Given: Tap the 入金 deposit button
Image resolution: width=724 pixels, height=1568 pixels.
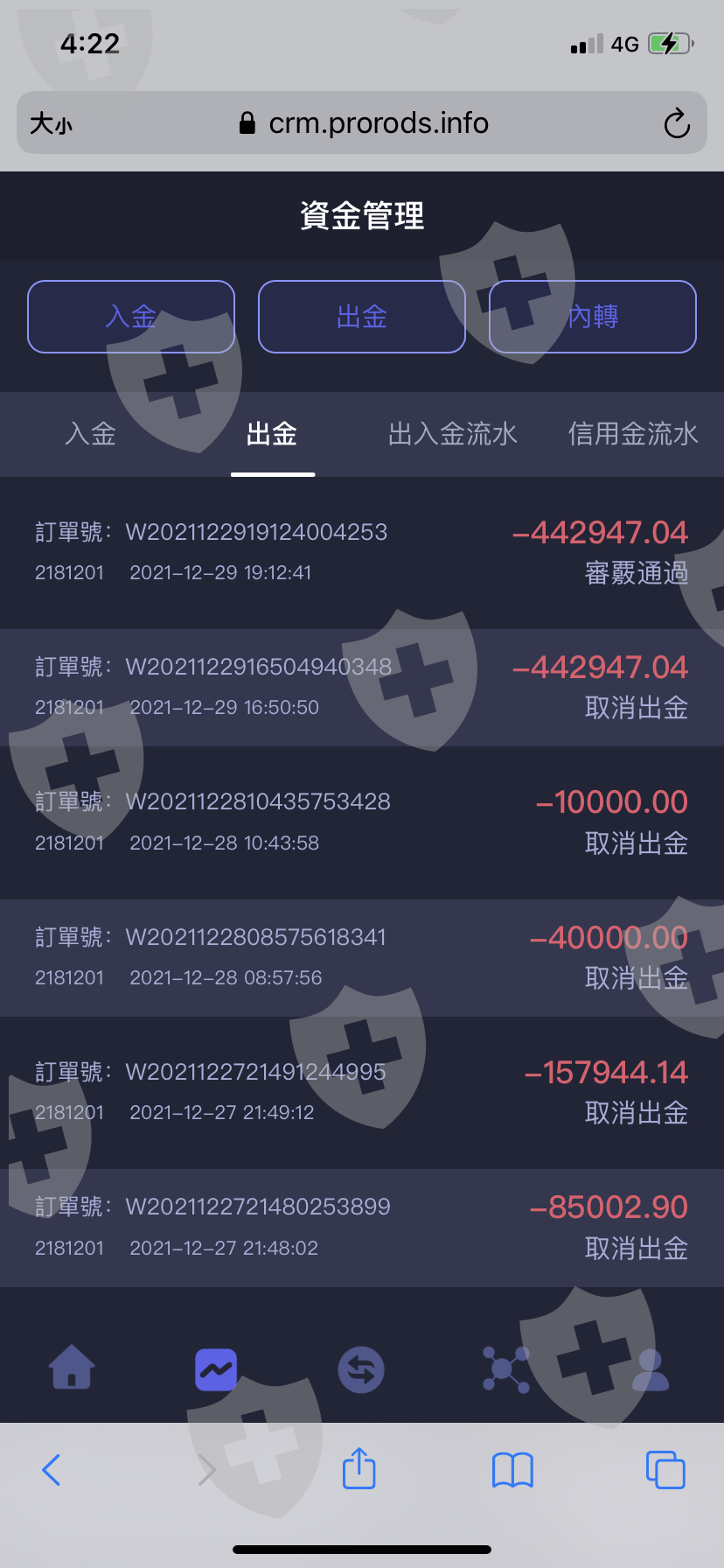Looking at the screenshot, I should coord(131,317).
